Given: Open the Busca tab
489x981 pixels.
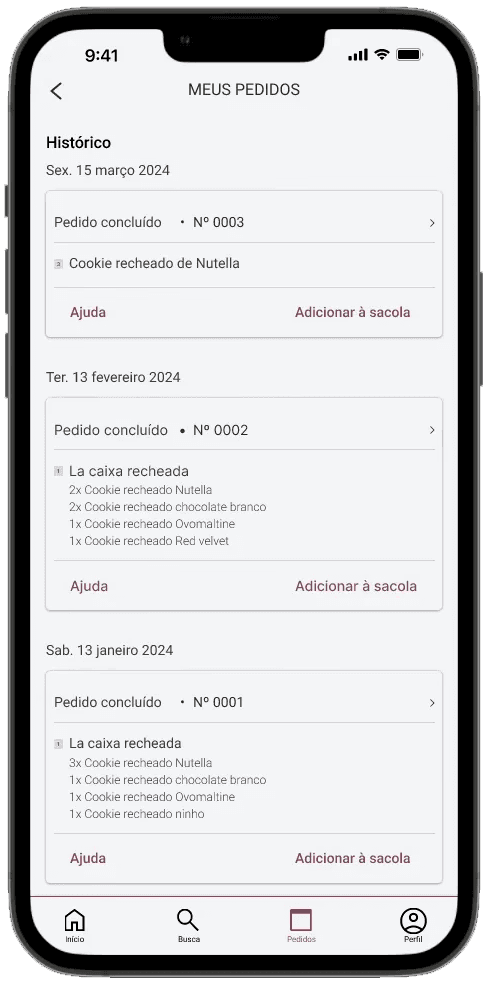Looking at the screenshot, I should (x=188, y=926).
